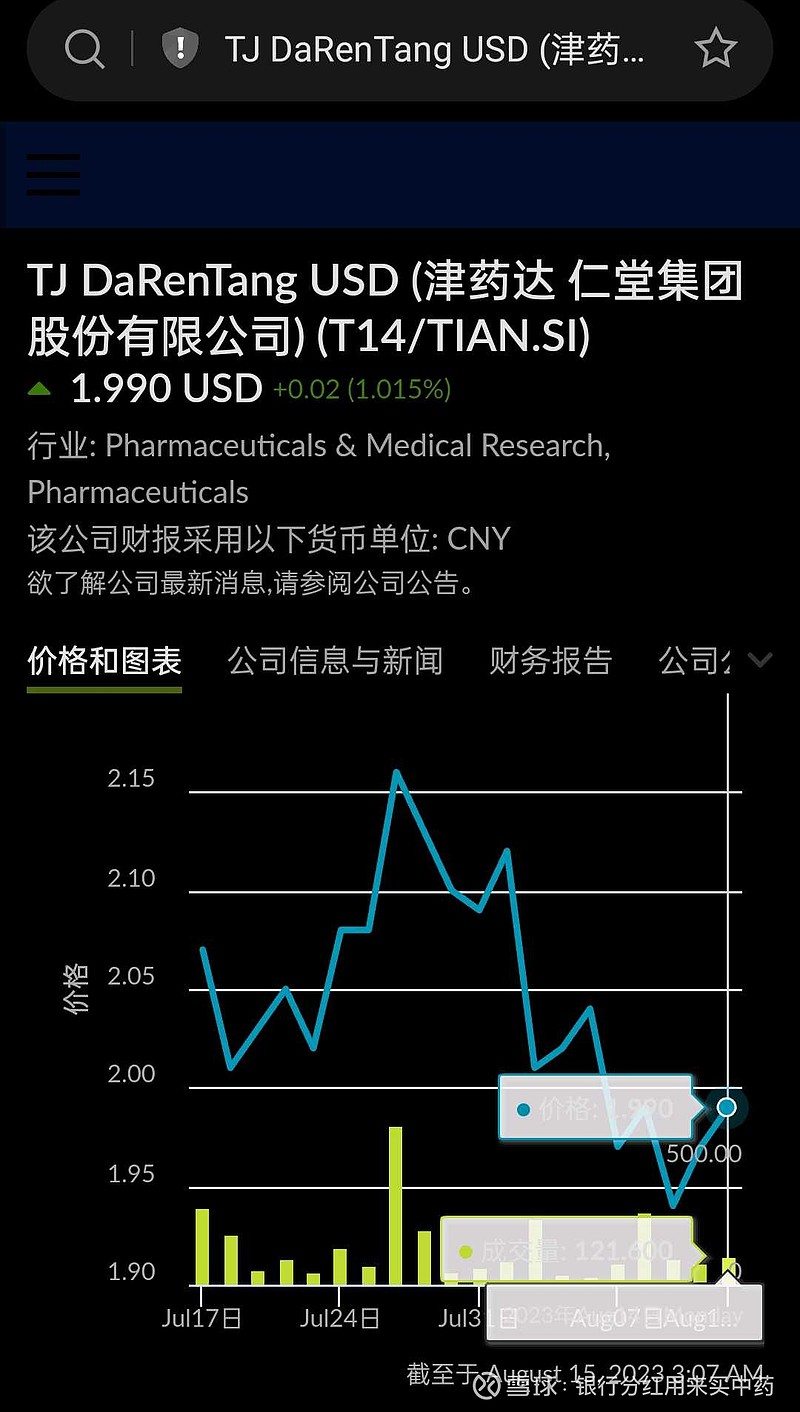Expand the tab overflow chevron
This screenshot has height=1412, width=800.
pyautogui.click(x=760, y=660)
